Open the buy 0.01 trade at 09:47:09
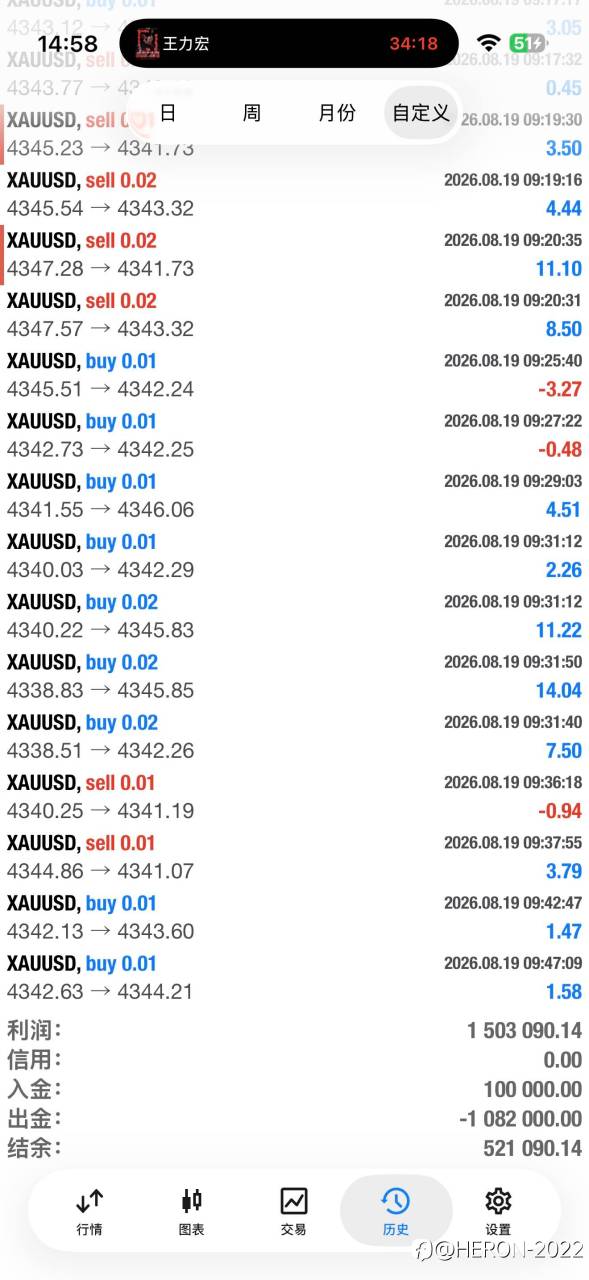 [294, 977]
